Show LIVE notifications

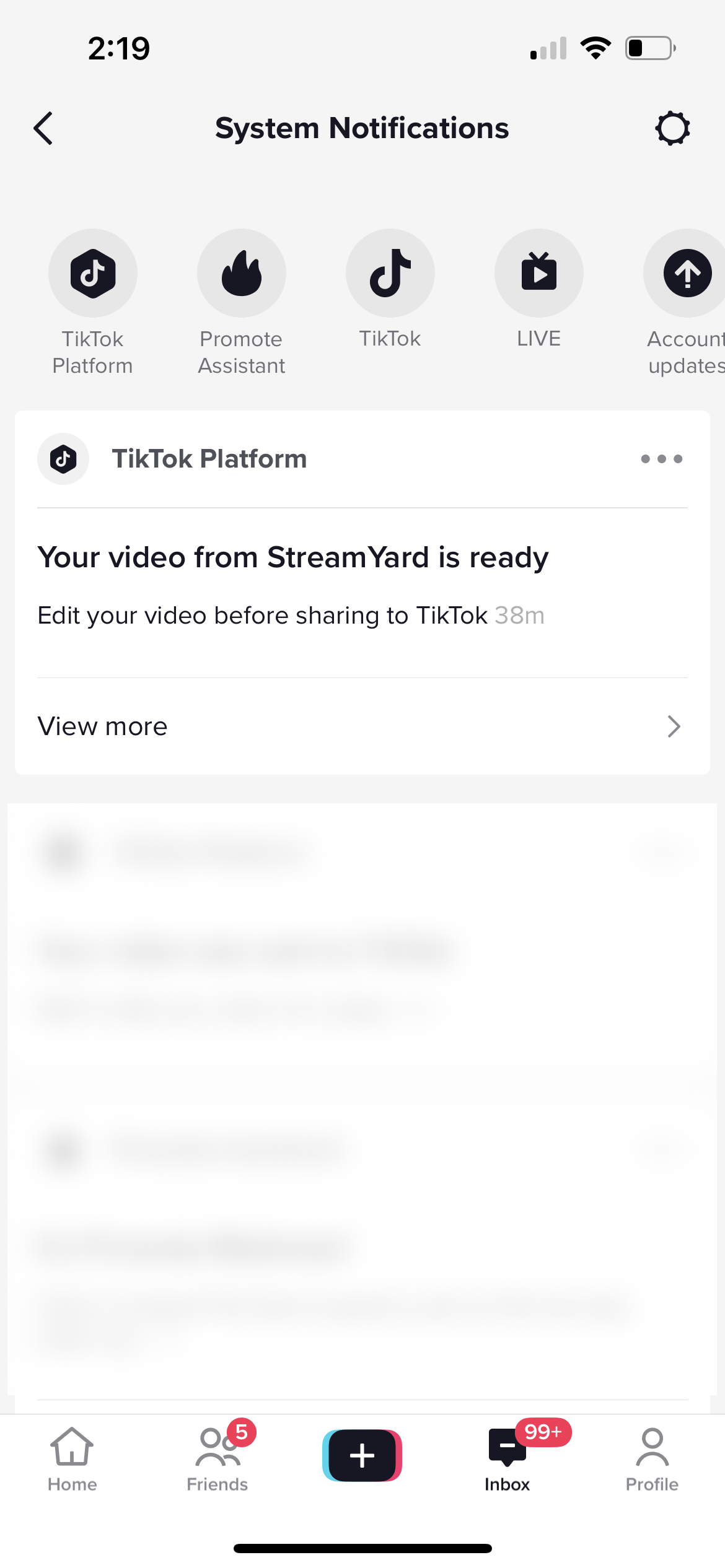click(x=538, y=273)
